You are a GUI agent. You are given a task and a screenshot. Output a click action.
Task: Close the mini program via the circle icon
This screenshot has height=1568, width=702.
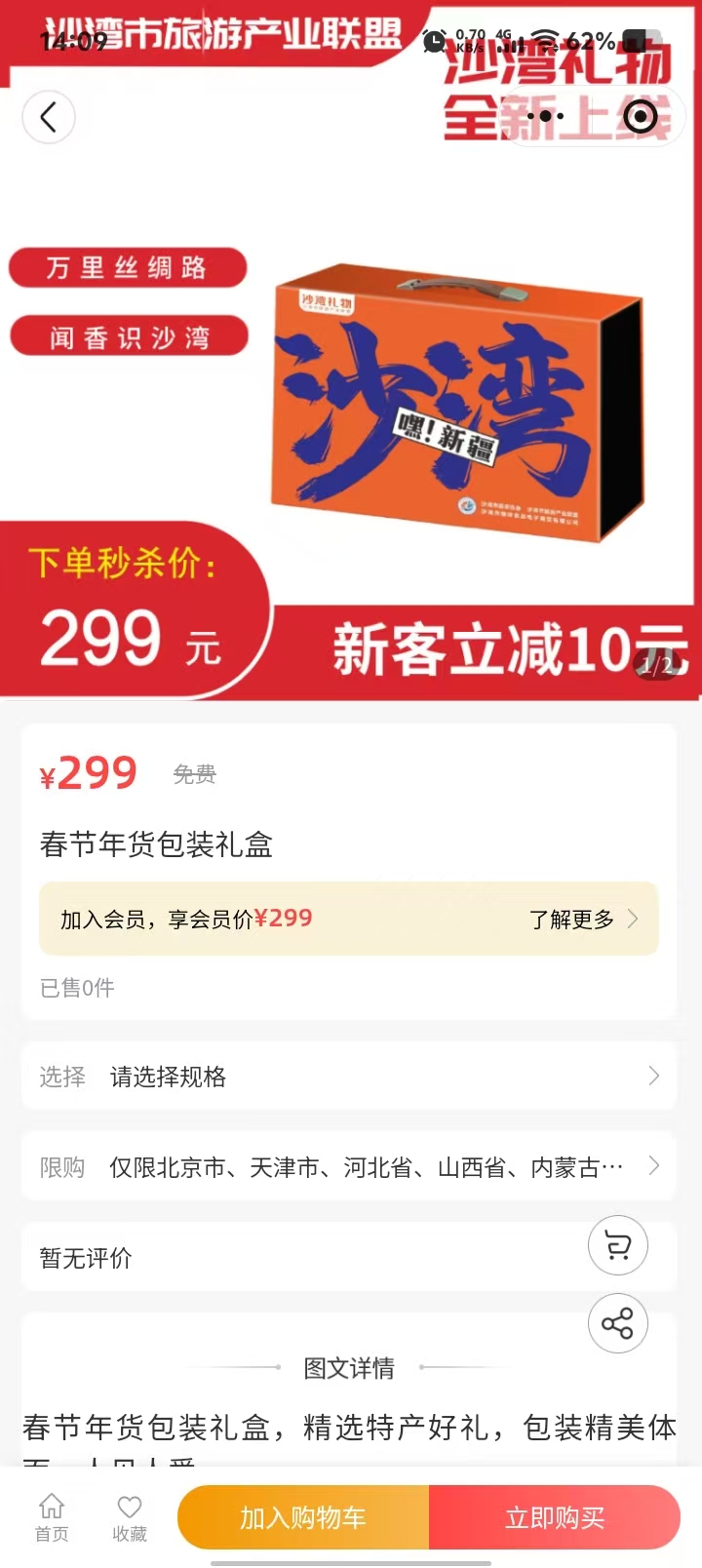pyautogui.click(x=640, y=118)
